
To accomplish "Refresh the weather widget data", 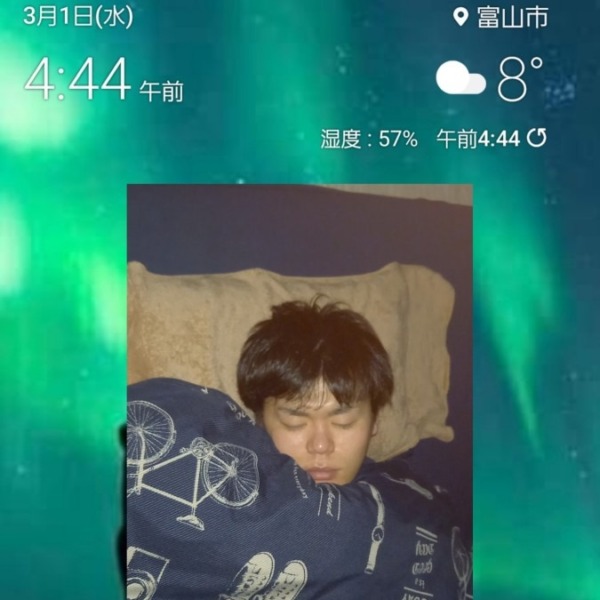I will 538,139.
